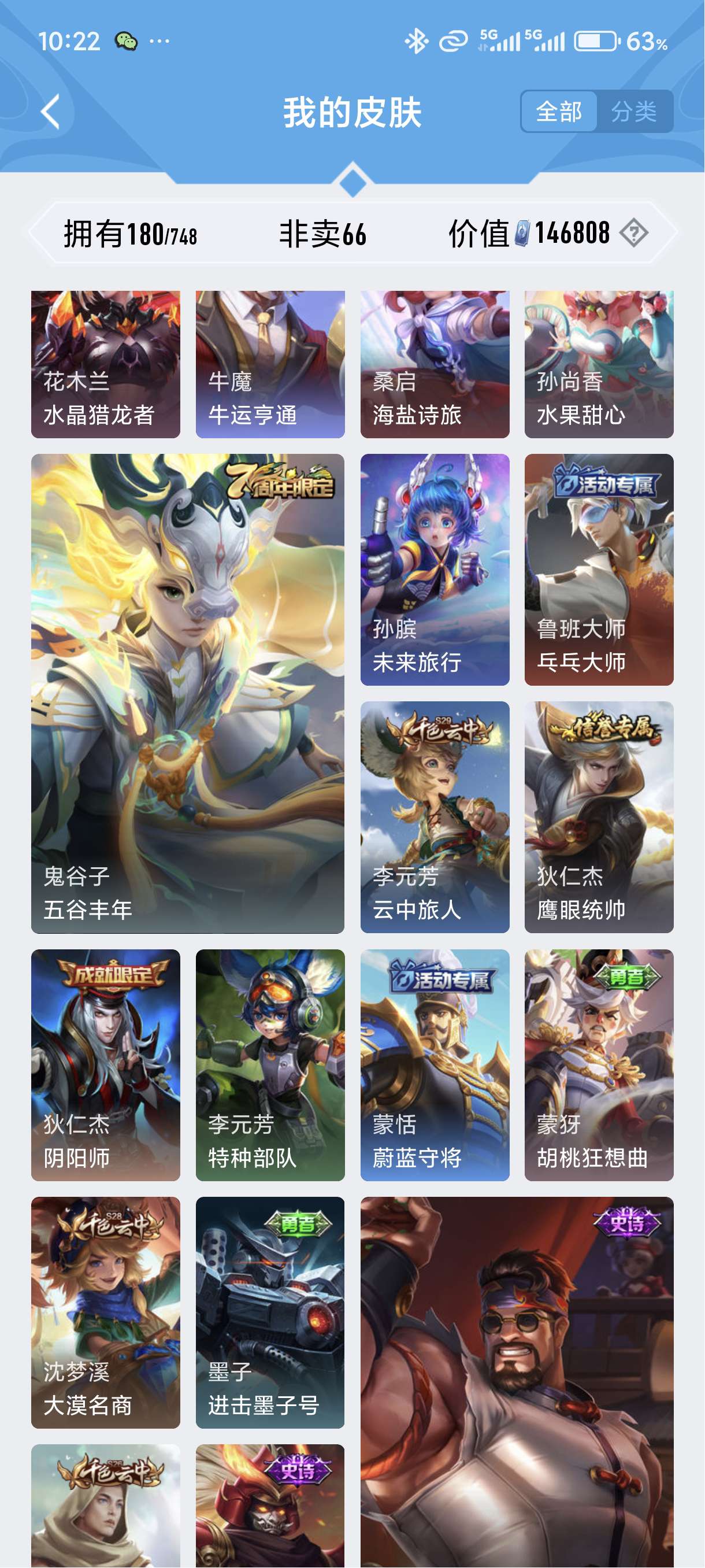View 桑启 海盐诗旅 skin

[435, 365]
